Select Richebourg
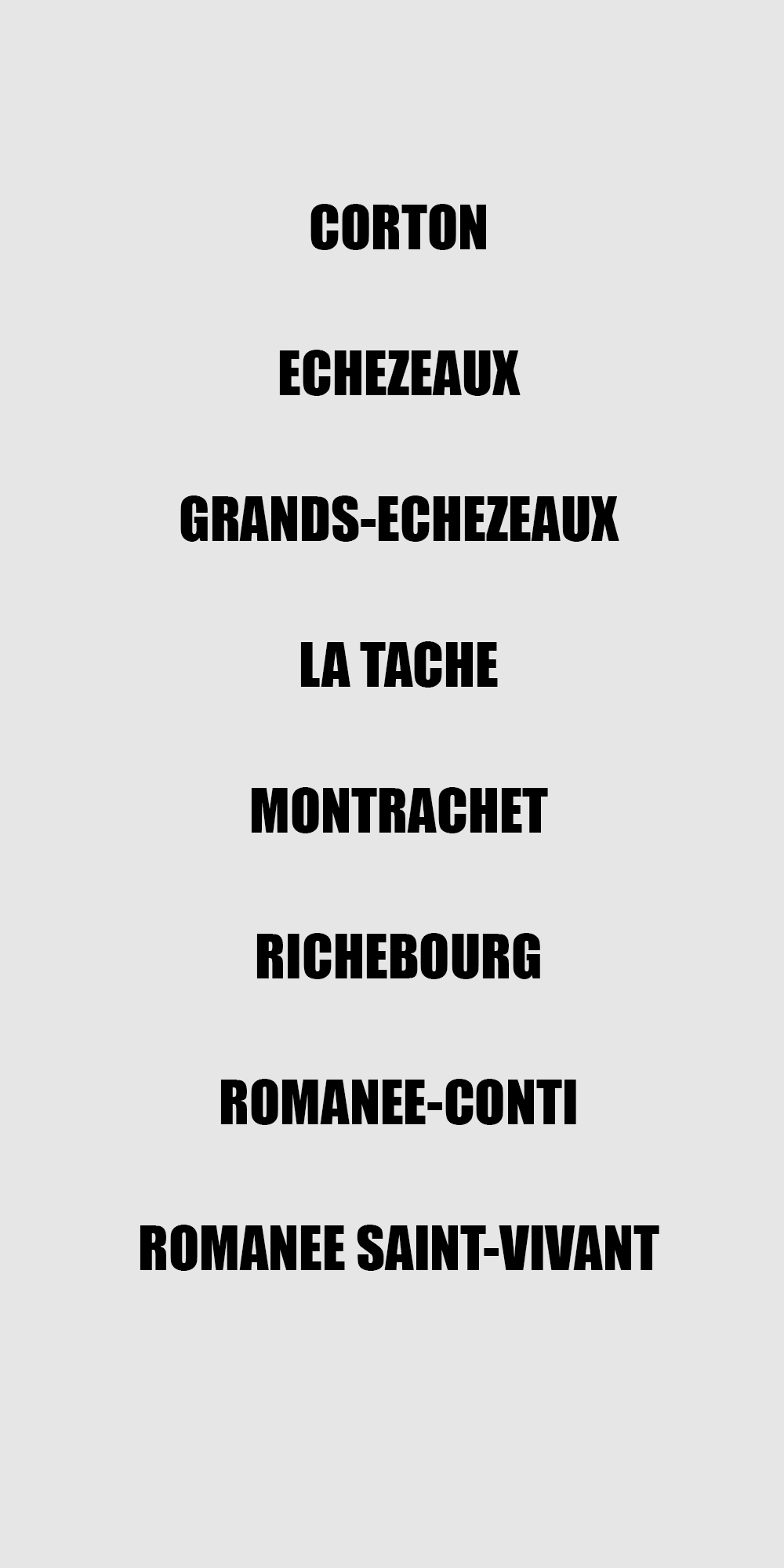 (398, 956)
